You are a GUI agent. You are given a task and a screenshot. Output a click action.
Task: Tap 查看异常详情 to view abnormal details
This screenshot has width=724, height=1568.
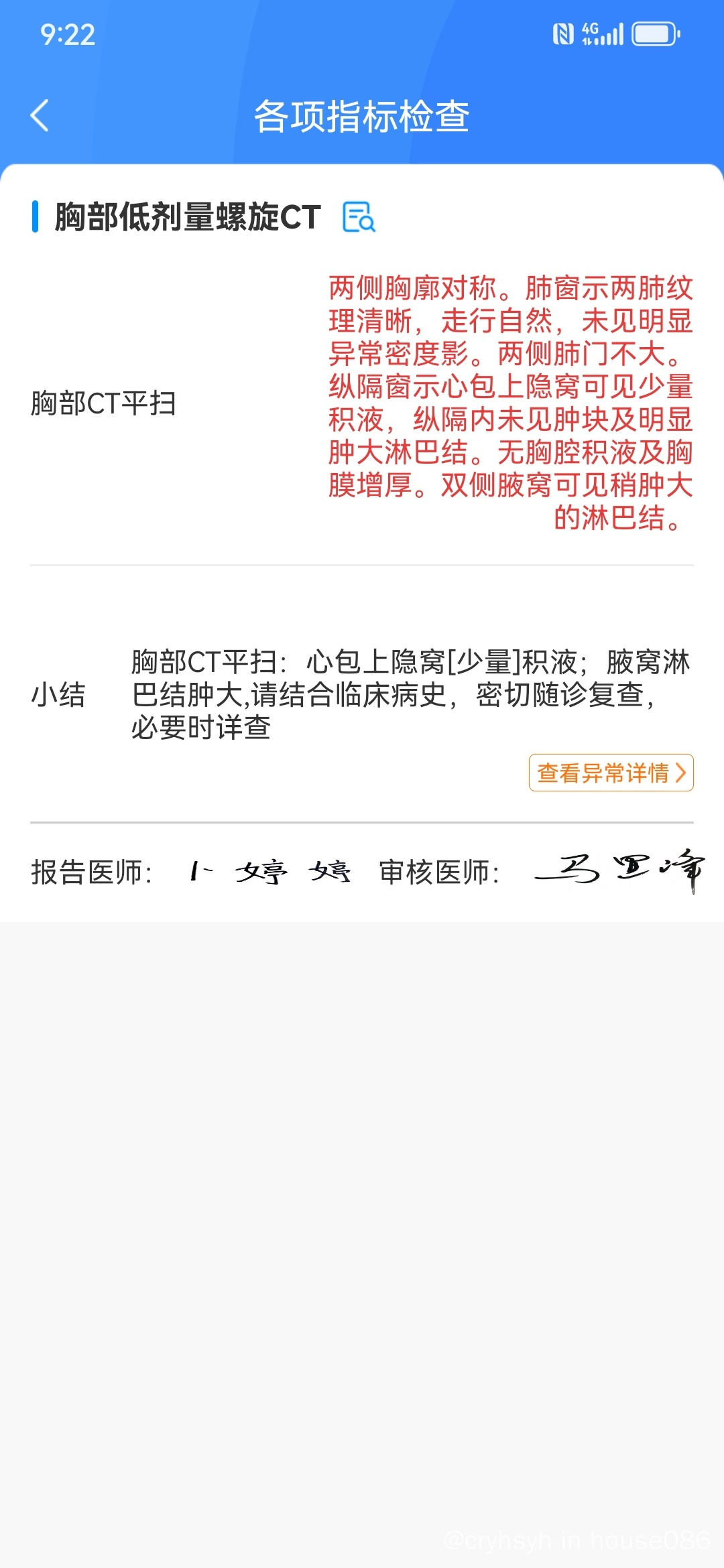click(x=611, y=773)
